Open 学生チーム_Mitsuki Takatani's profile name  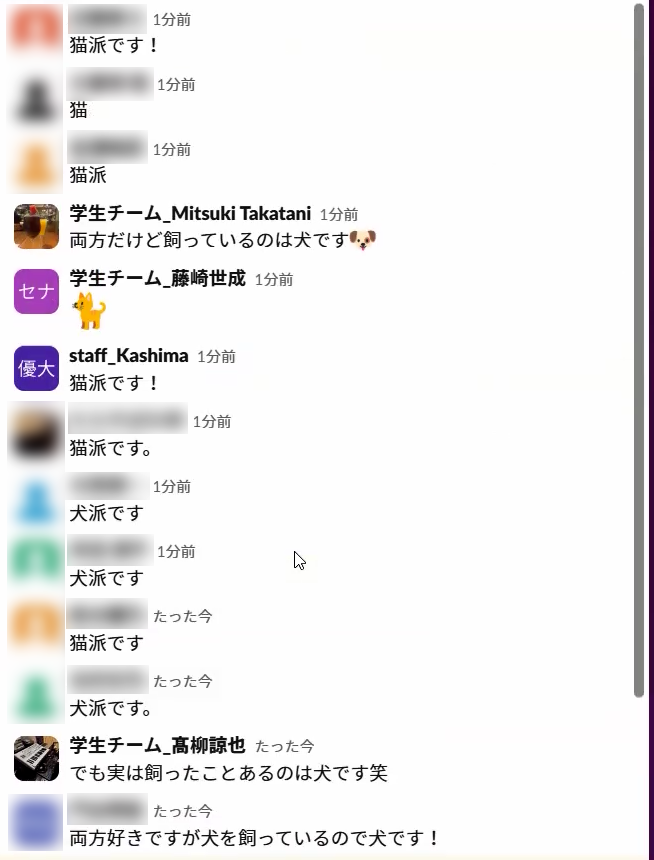190,214
